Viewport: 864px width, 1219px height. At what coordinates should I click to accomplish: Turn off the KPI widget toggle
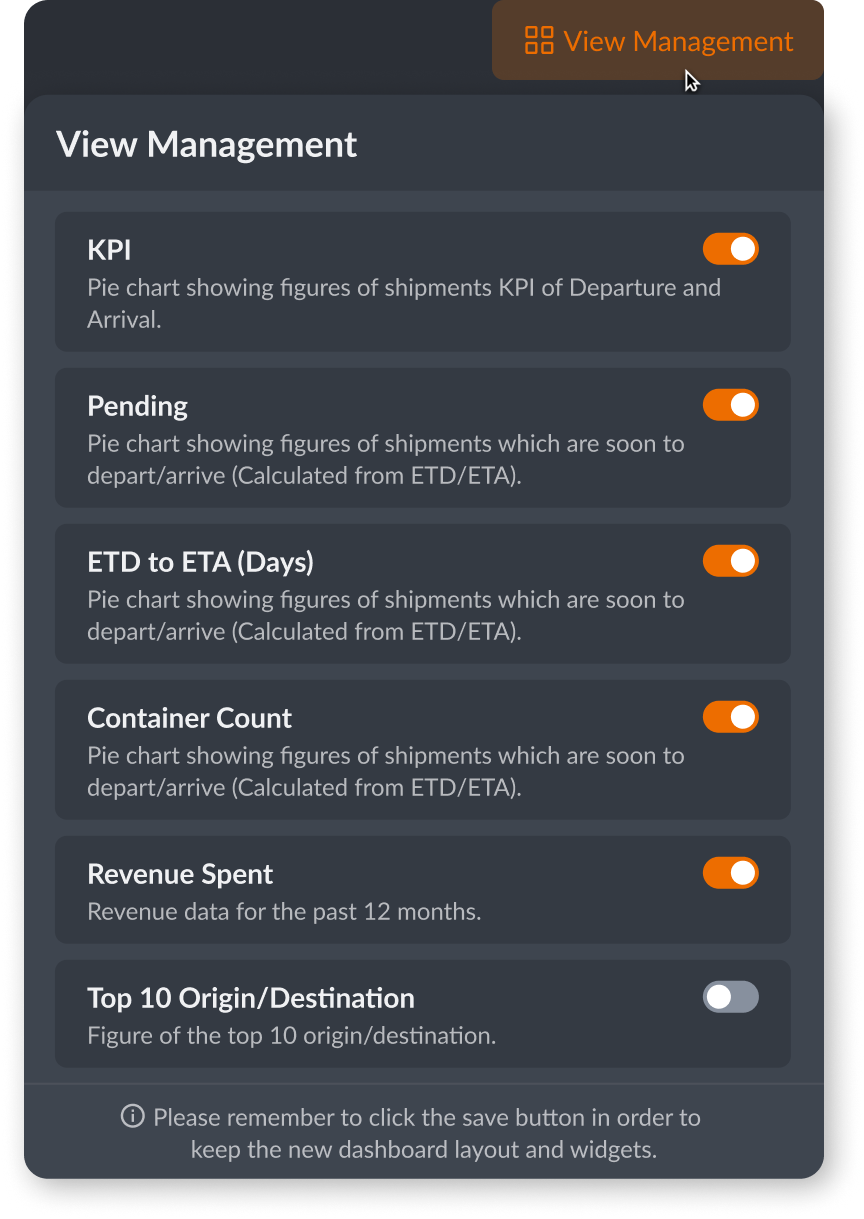[730, 249]
